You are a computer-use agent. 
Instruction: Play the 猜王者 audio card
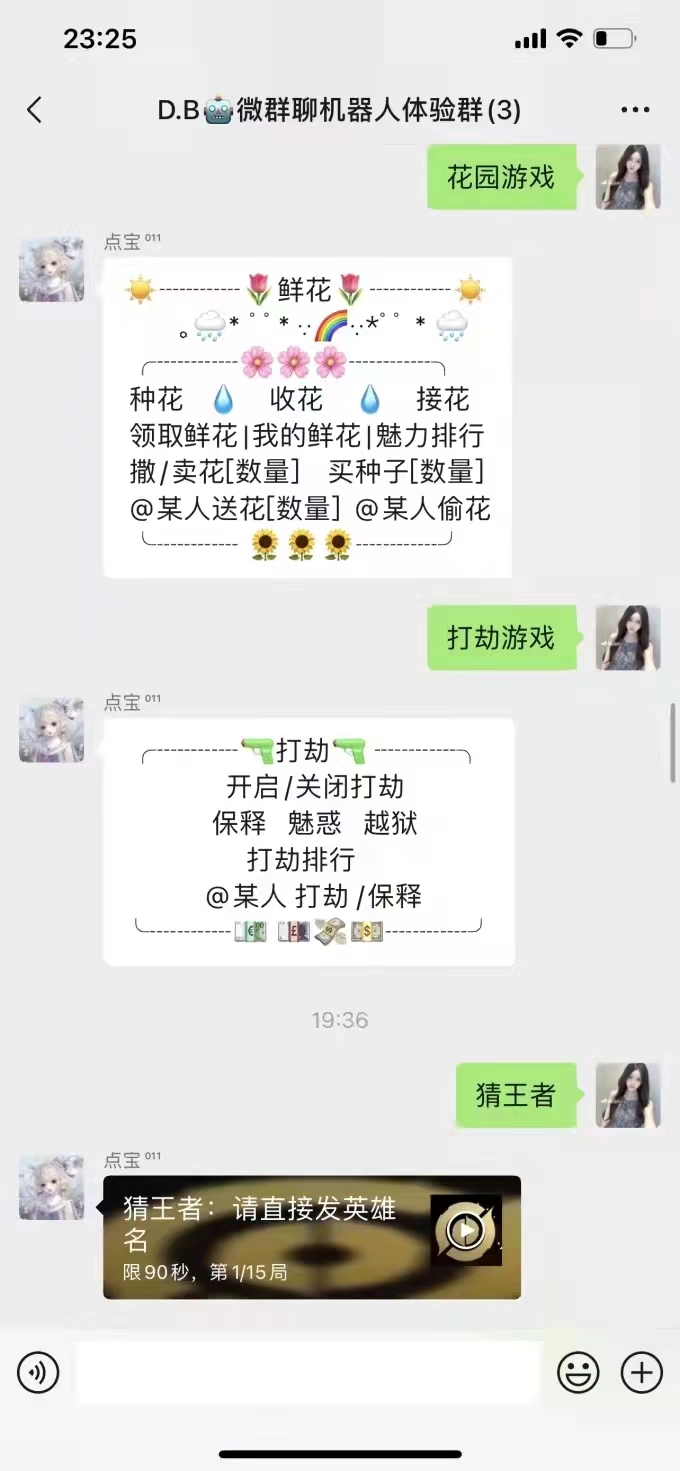(465, 1230)
